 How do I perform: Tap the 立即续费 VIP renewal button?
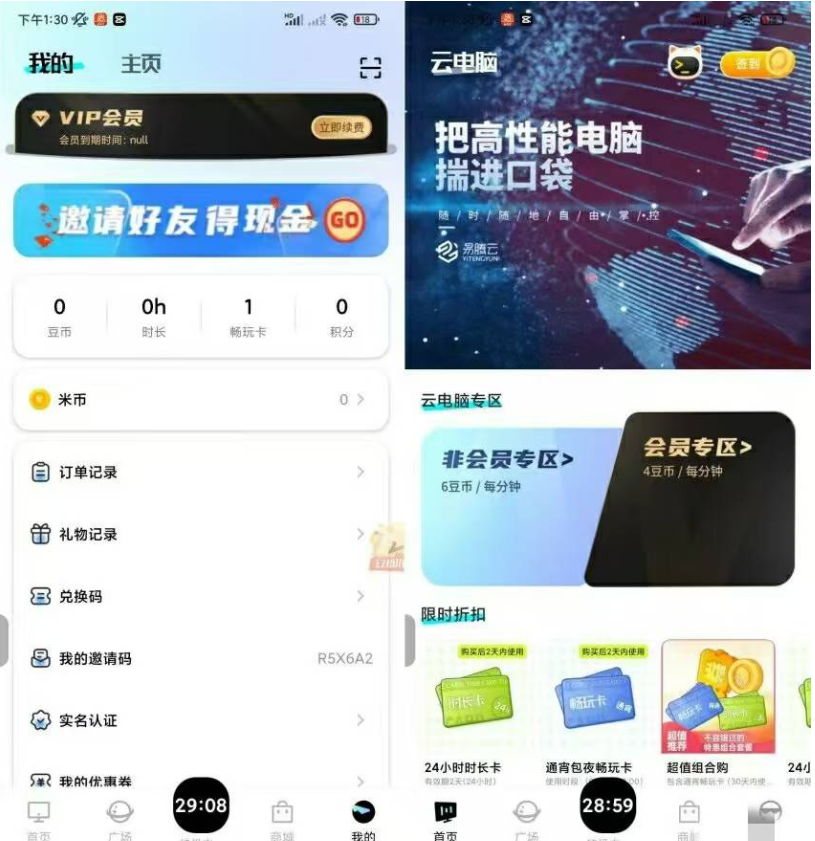[x=341, y=127]
